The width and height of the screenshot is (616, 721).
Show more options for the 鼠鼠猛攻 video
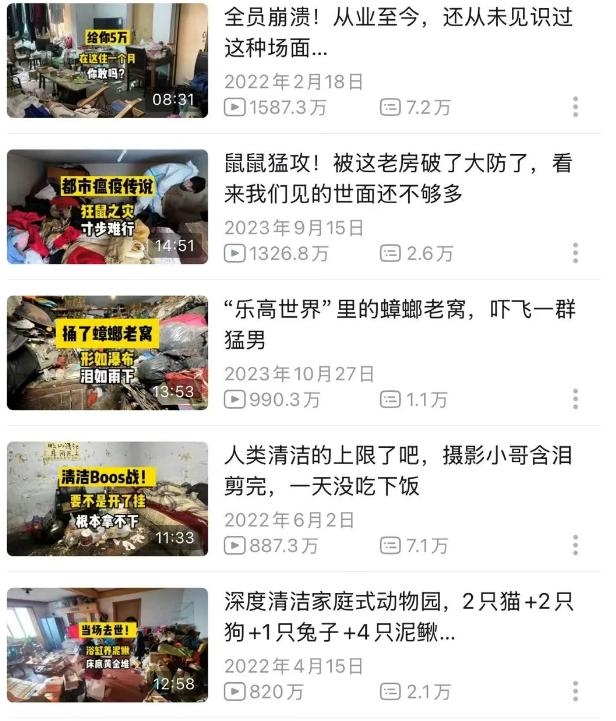575,253
